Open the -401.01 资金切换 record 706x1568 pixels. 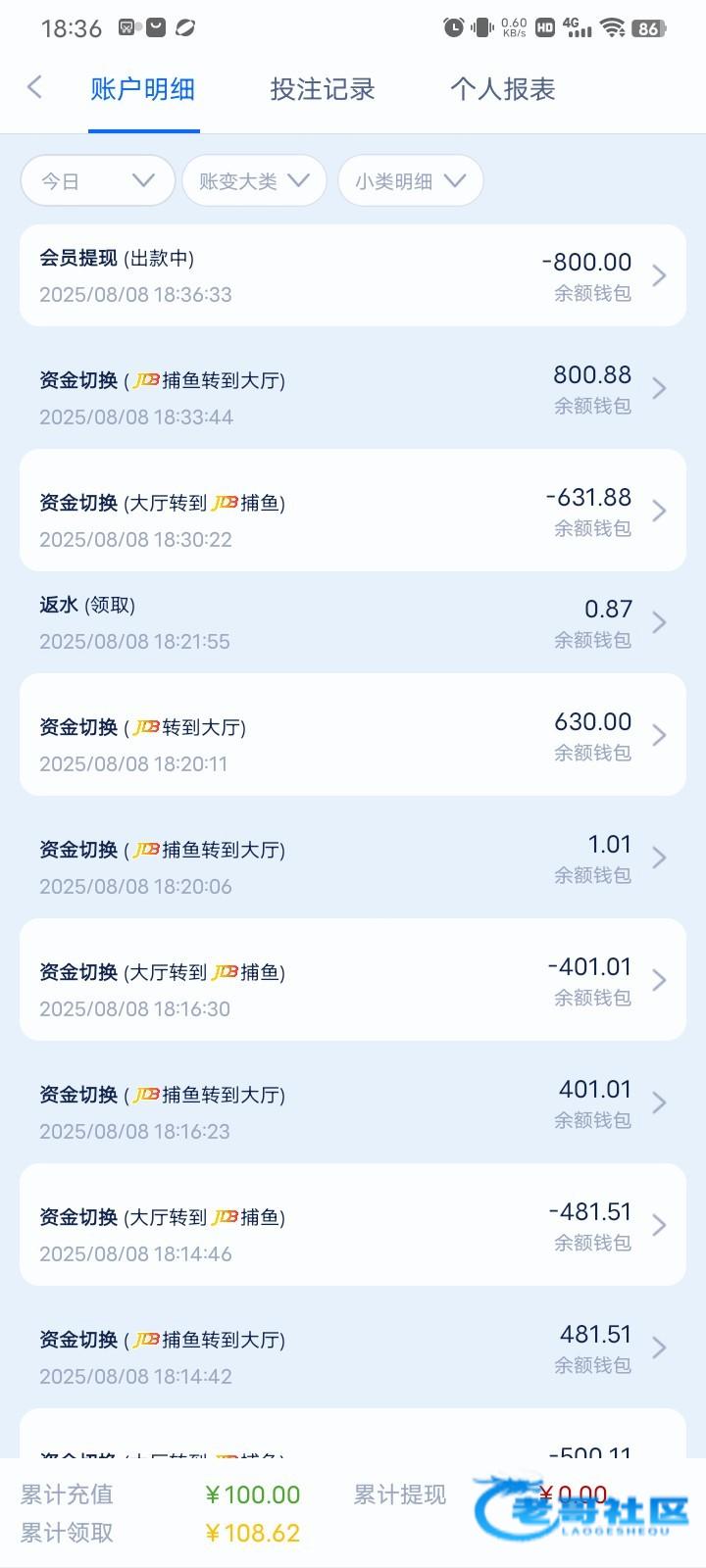click(x=353, y=980)
